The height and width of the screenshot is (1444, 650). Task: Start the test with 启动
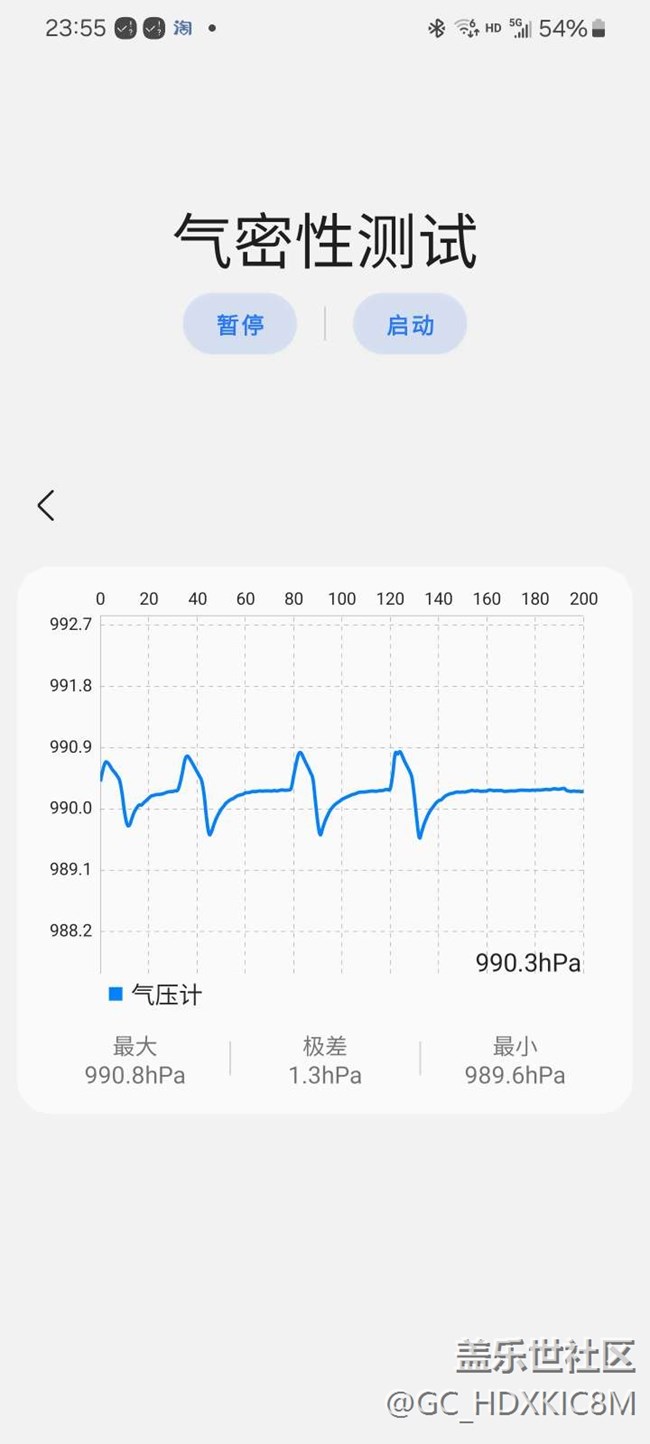pos(410,324)
